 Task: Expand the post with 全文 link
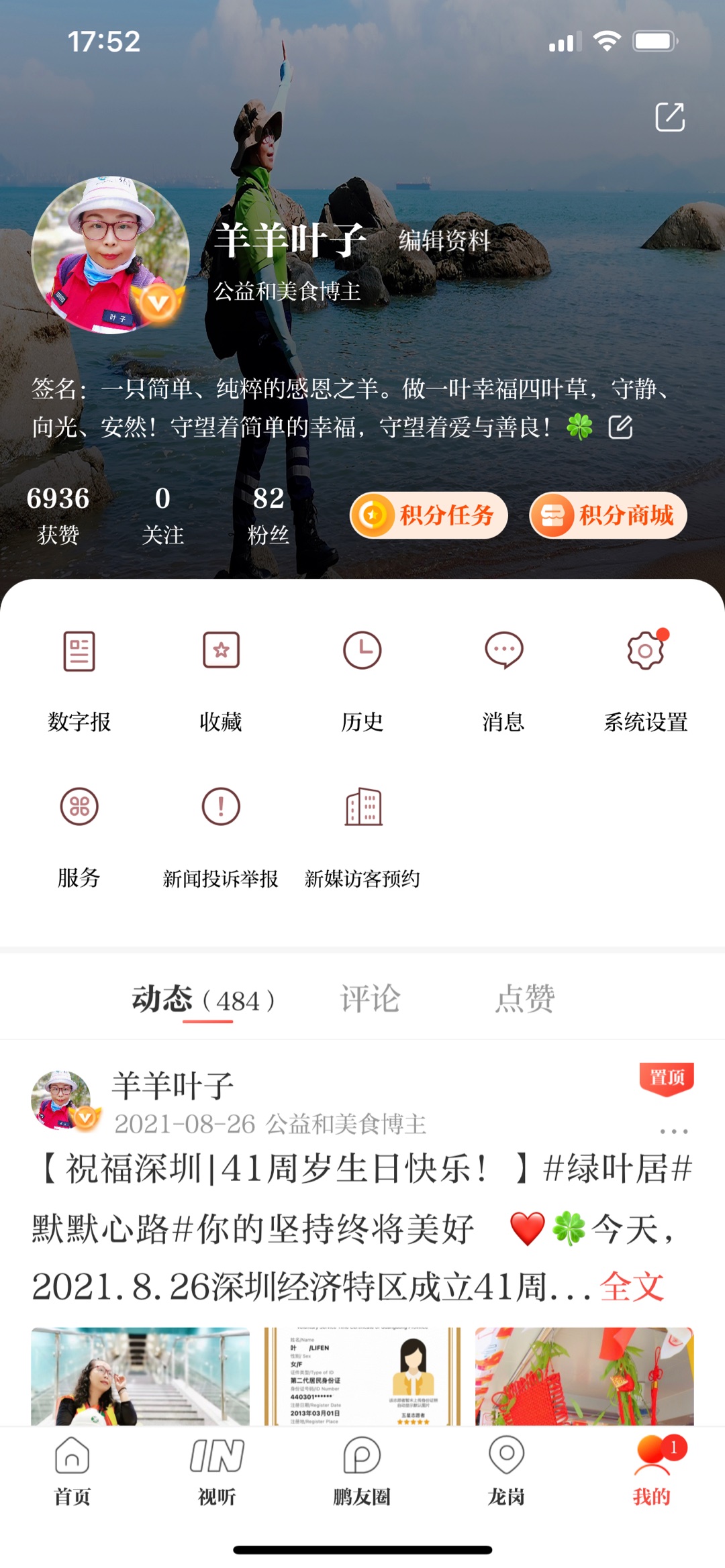(x=632, y=1287)
